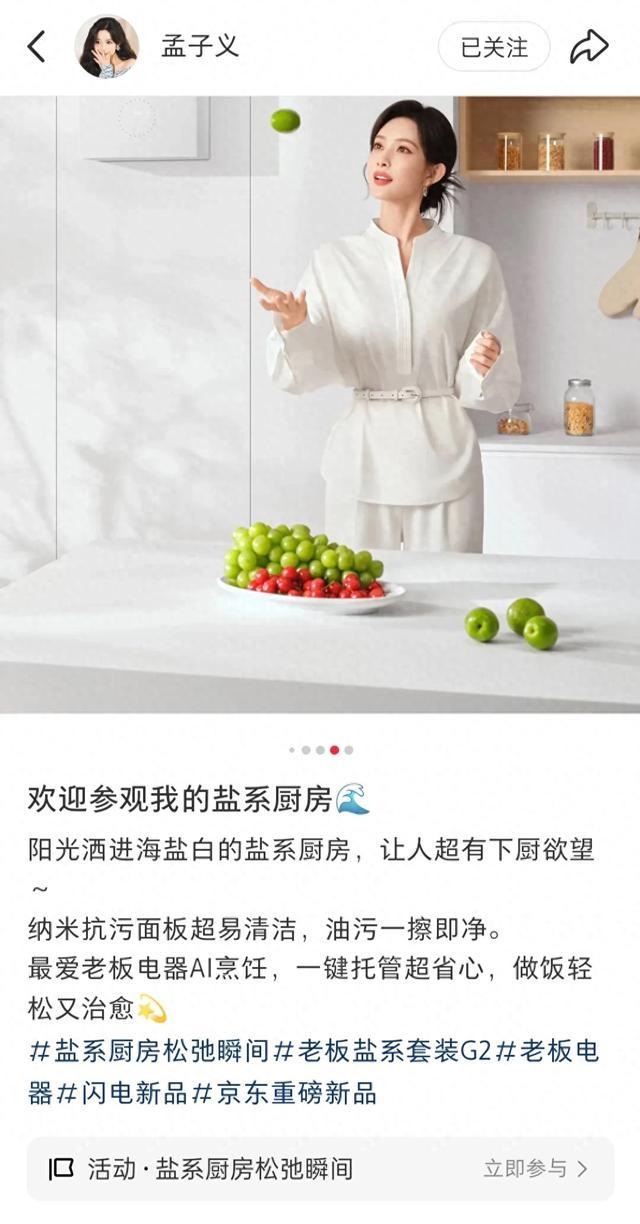Viewport: 640px width, 1224px height.
Task: Open hashtag #盐系厨房松弛瞬间
Action: 150,1051
